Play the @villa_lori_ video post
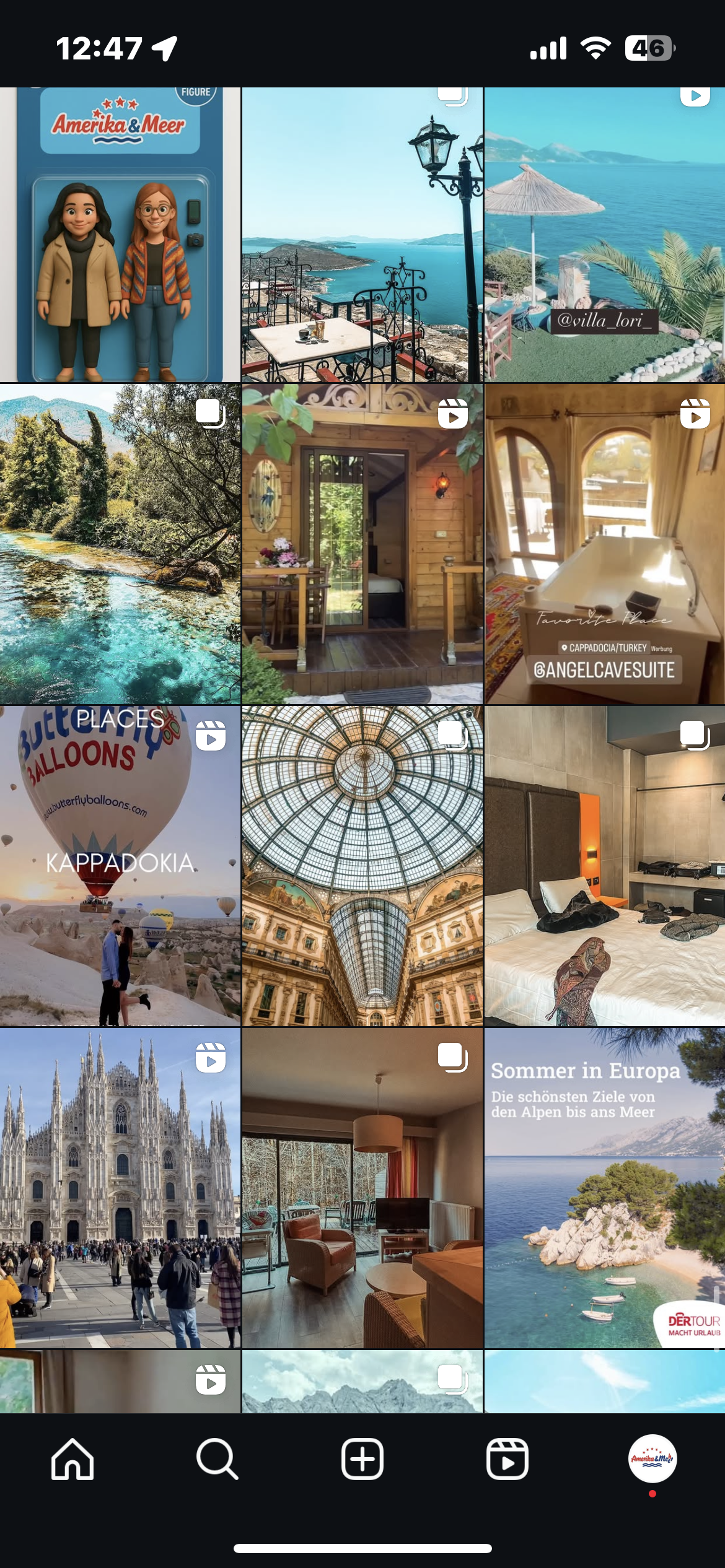This screenshot has height=1568, width=725. [605, 235]
